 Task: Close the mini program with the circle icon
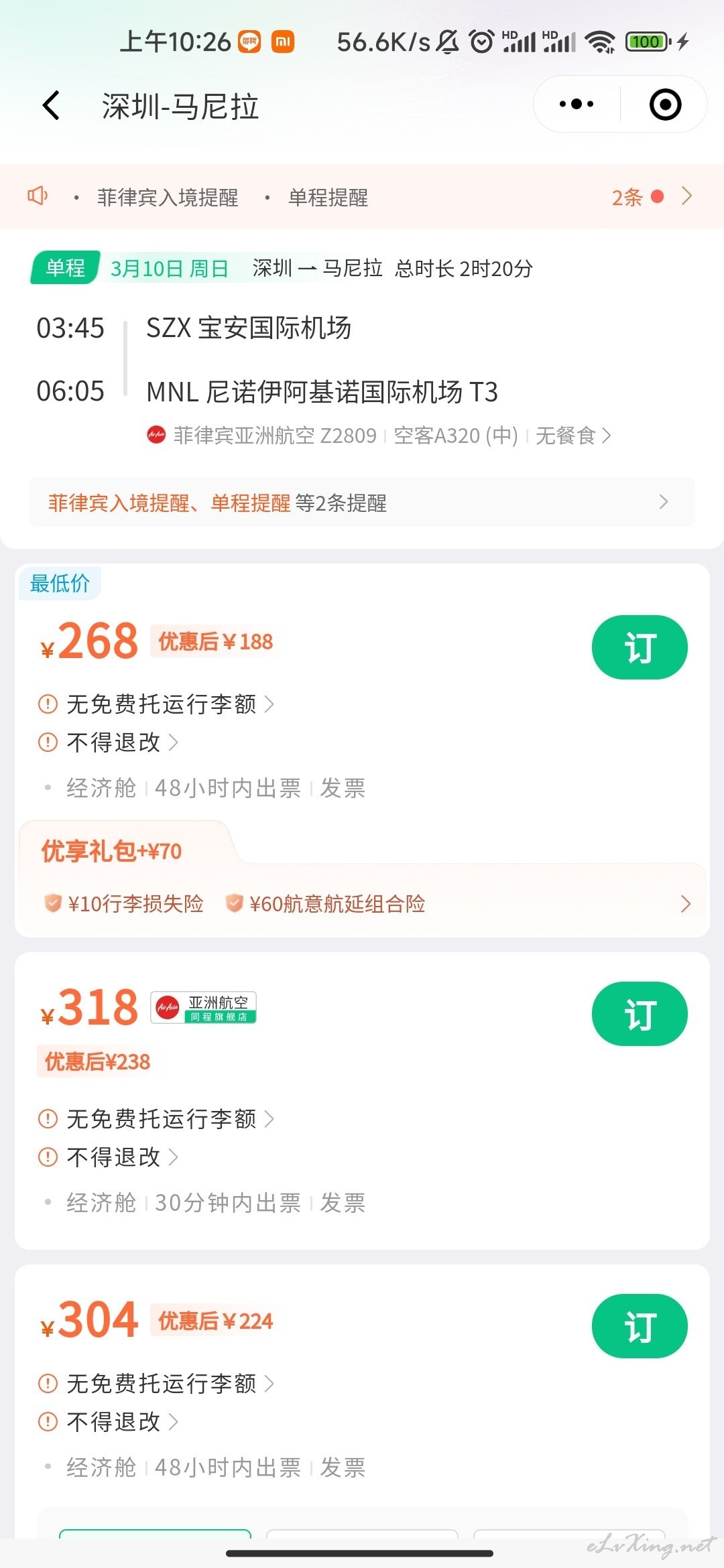tap(665, 105)
